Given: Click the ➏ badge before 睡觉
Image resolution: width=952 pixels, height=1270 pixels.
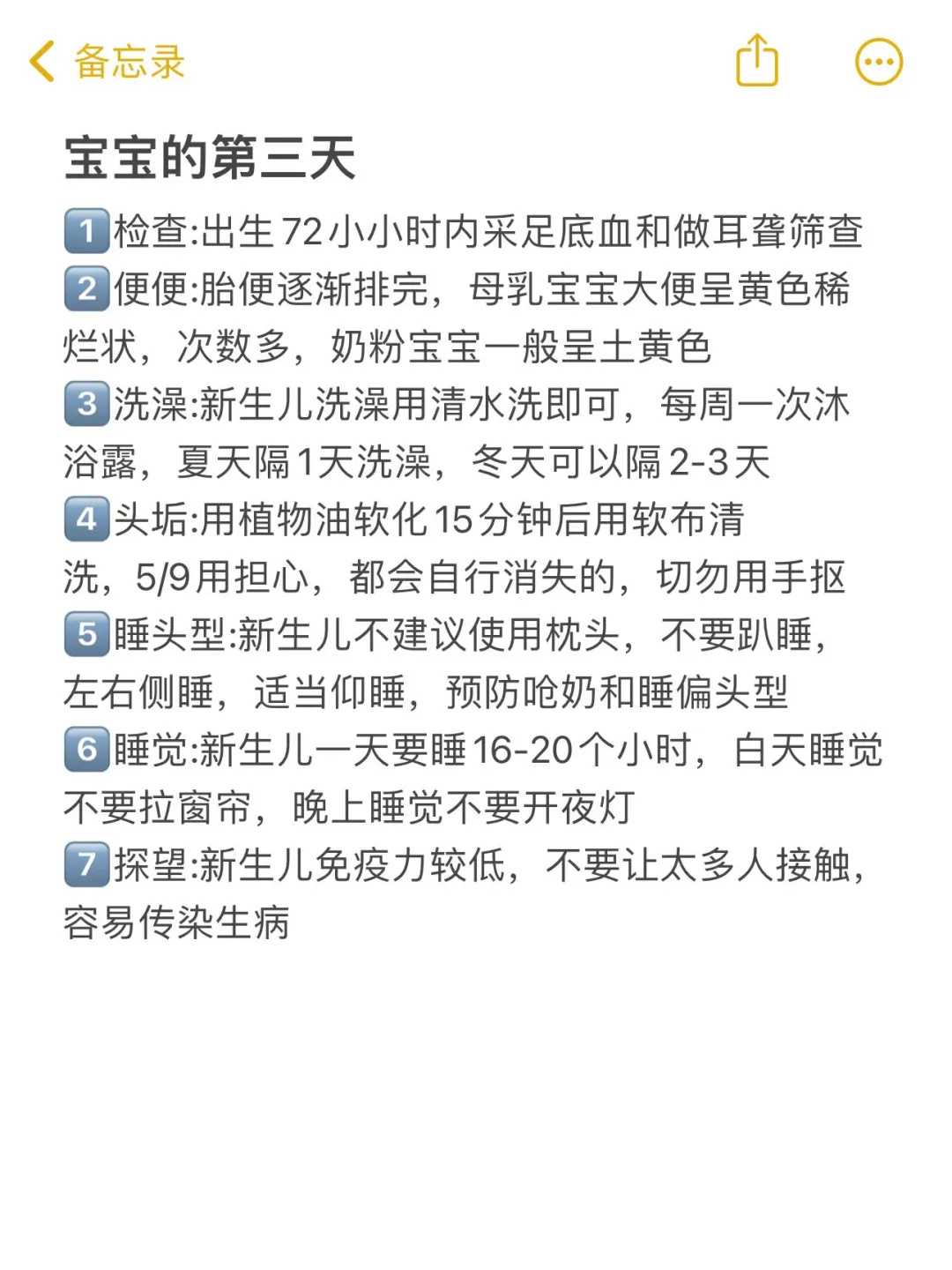Looking at the screenshot, I should click(86, 752).
